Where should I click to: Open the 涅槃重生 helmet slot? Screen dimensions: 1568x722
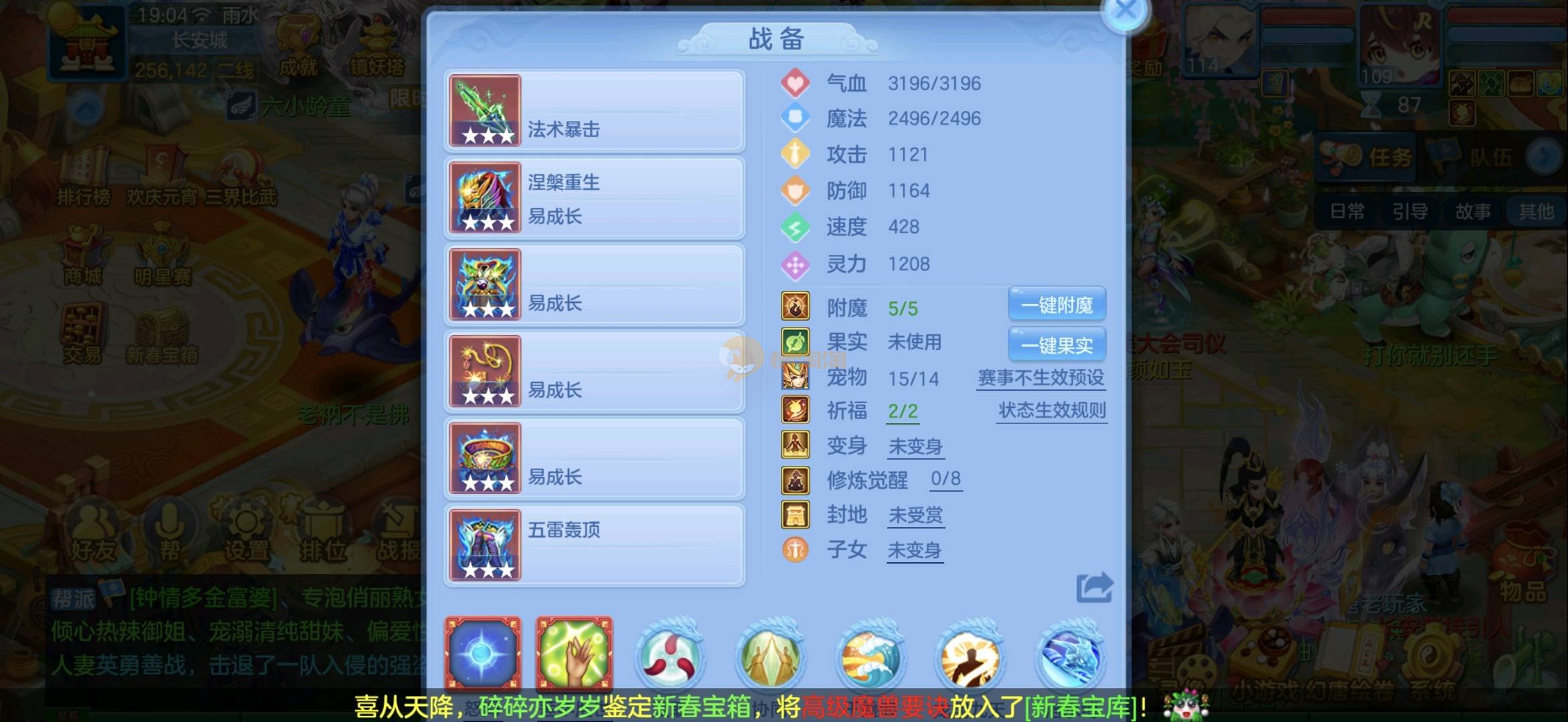(594, 198)
